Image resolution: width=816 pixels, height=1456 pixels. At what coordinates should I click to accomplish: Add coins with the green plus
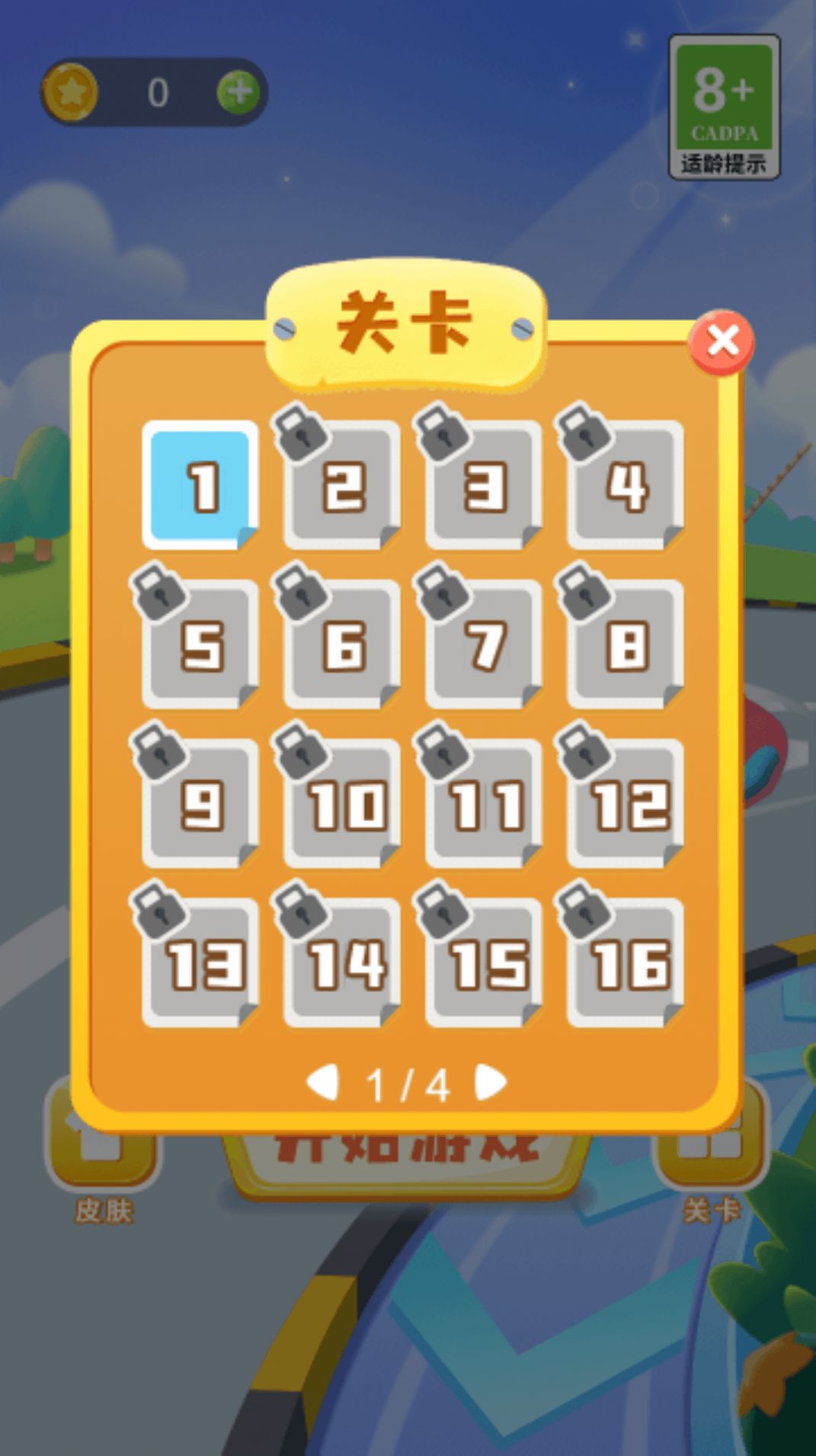coord(238,92)
